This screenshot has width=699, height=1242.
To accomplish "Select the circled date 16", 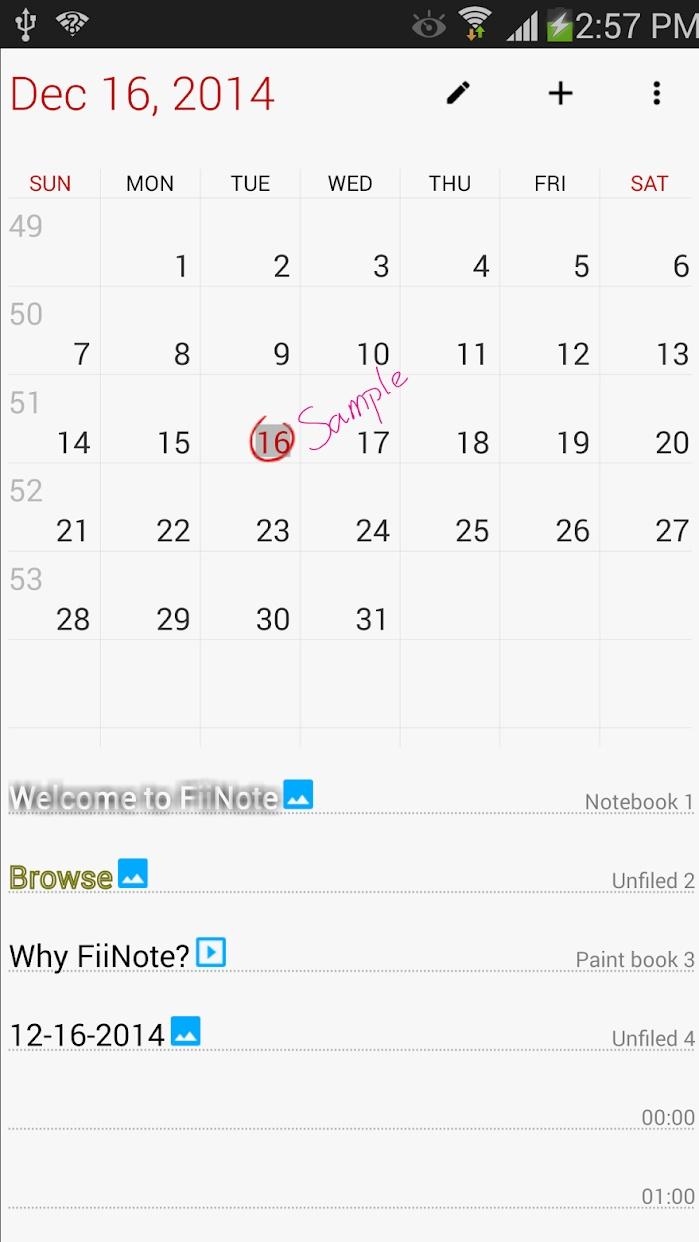I will (x=272, y=441).
